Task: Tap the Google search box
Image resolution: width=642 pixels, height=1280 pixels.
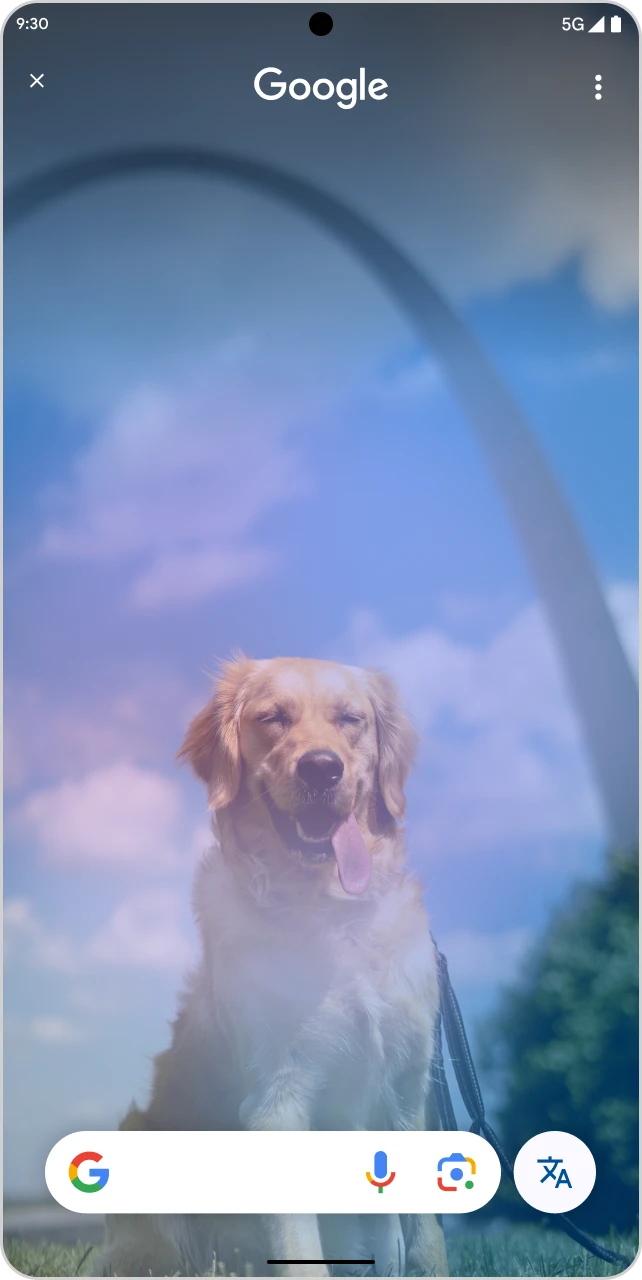Action: (x=230, y=1172)
